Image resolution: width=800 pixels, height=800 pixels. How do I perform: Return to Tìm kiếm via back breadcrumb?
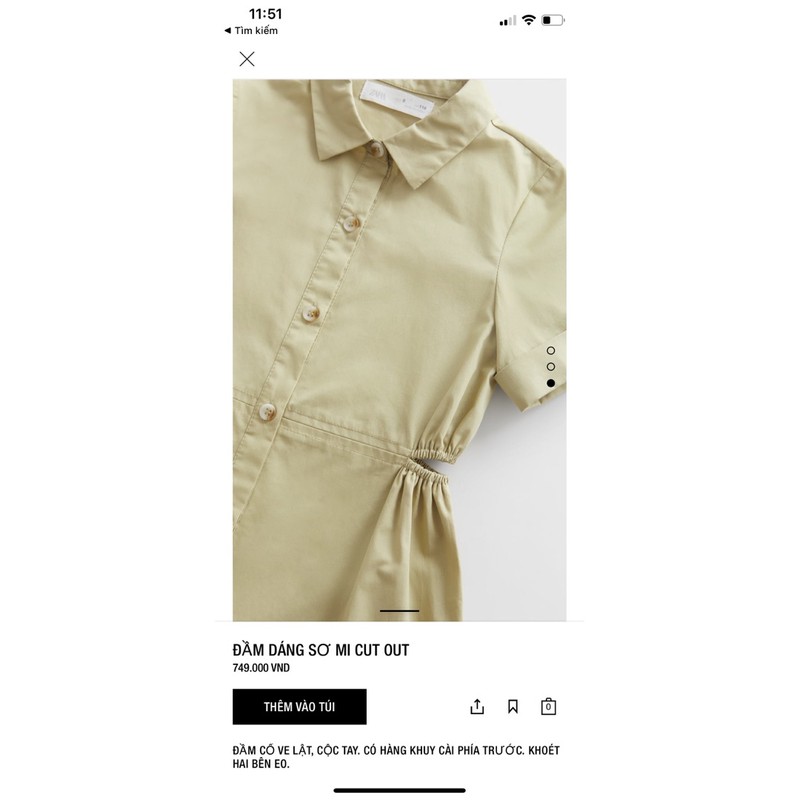(x=251, y=31)
